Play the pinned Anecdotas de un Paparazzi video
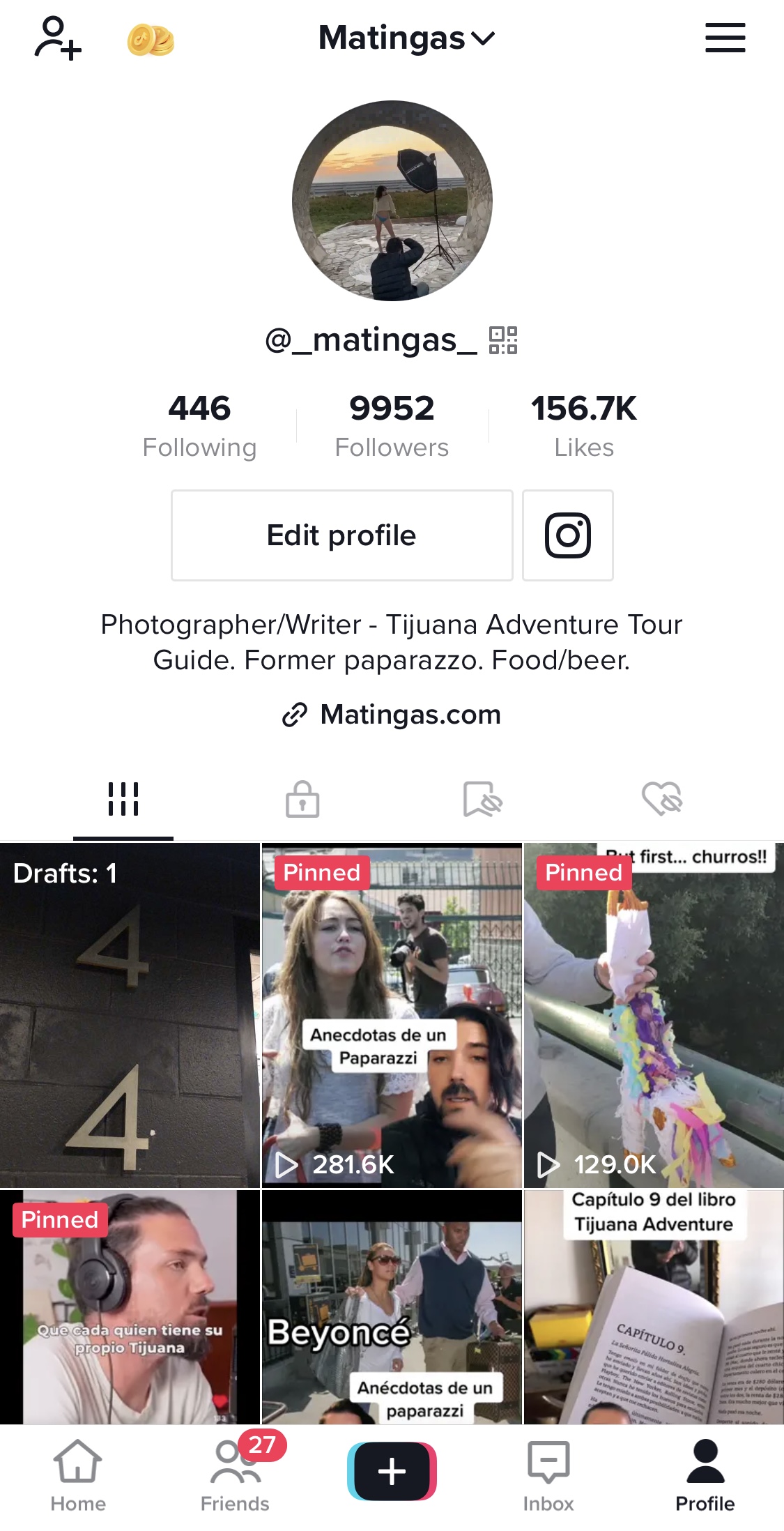784x1531 pixels. click(392, 1015)
